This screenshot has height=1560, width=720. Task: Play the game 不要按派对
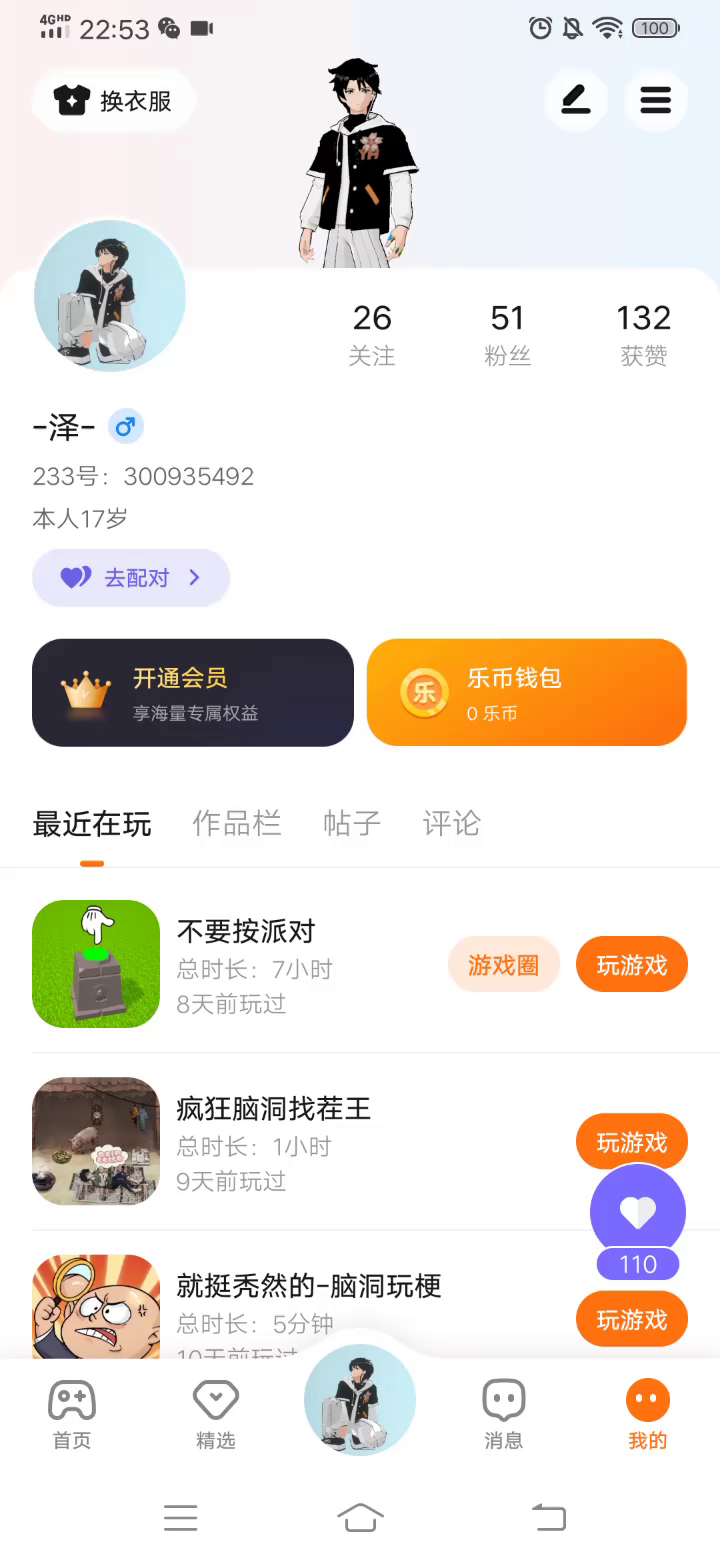(632, 965)
